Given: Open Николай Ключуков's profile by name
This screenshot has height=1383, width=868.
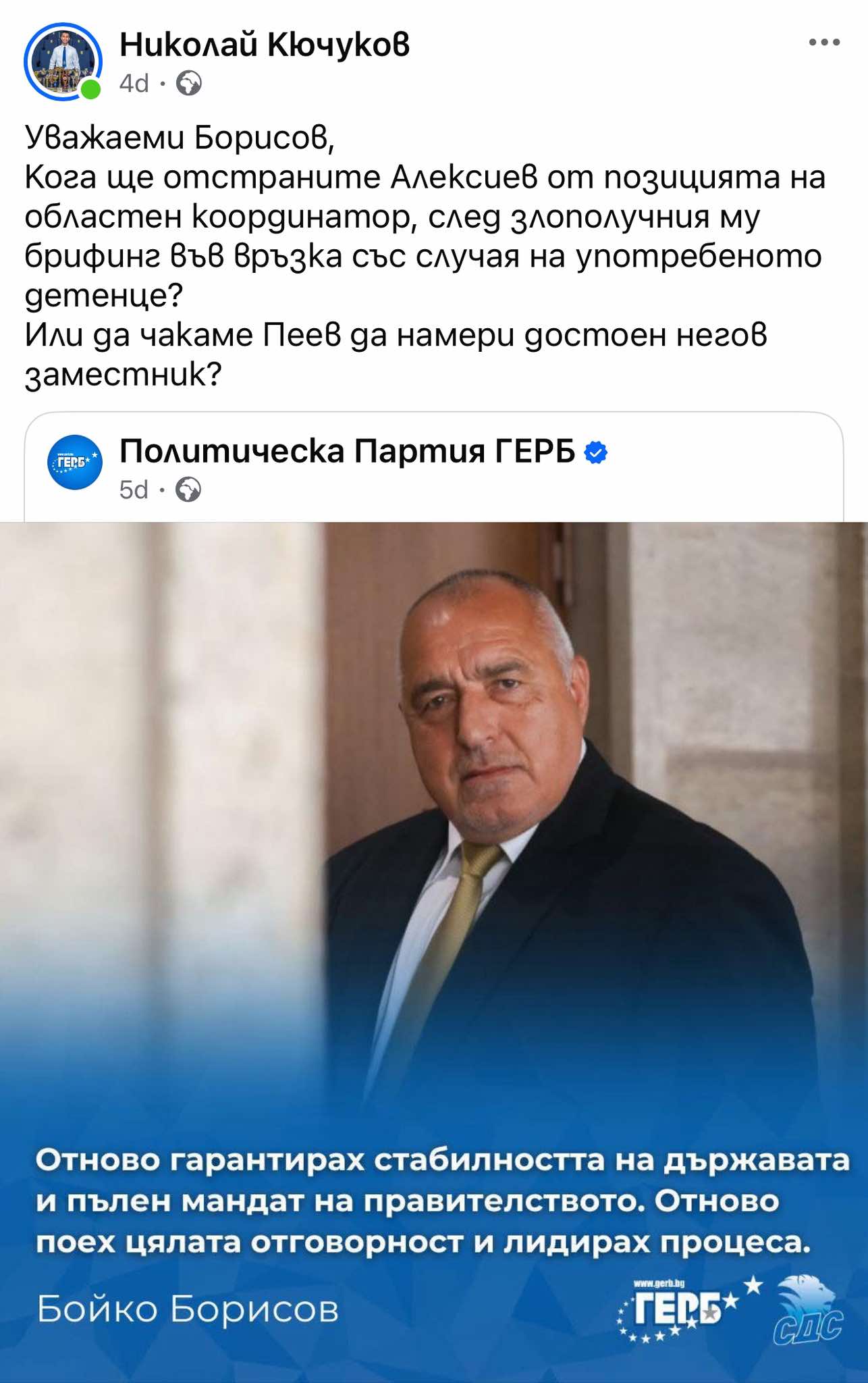Looking at the screenshot, I should 264,45.
